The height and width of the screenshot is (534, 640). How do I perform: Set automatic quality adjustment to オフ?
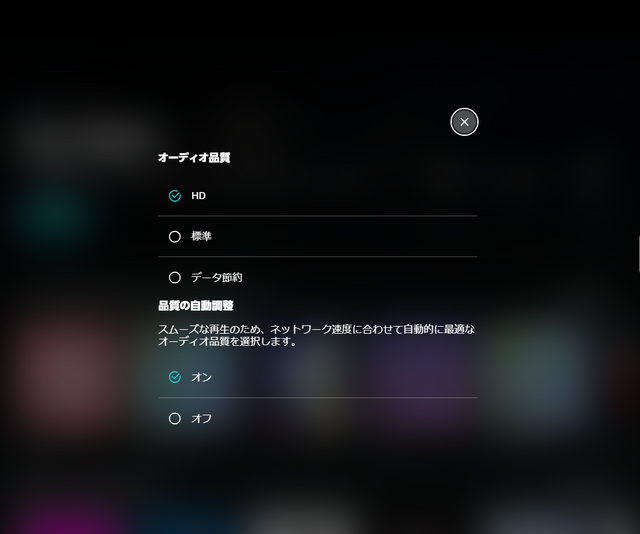click(175, 418)
